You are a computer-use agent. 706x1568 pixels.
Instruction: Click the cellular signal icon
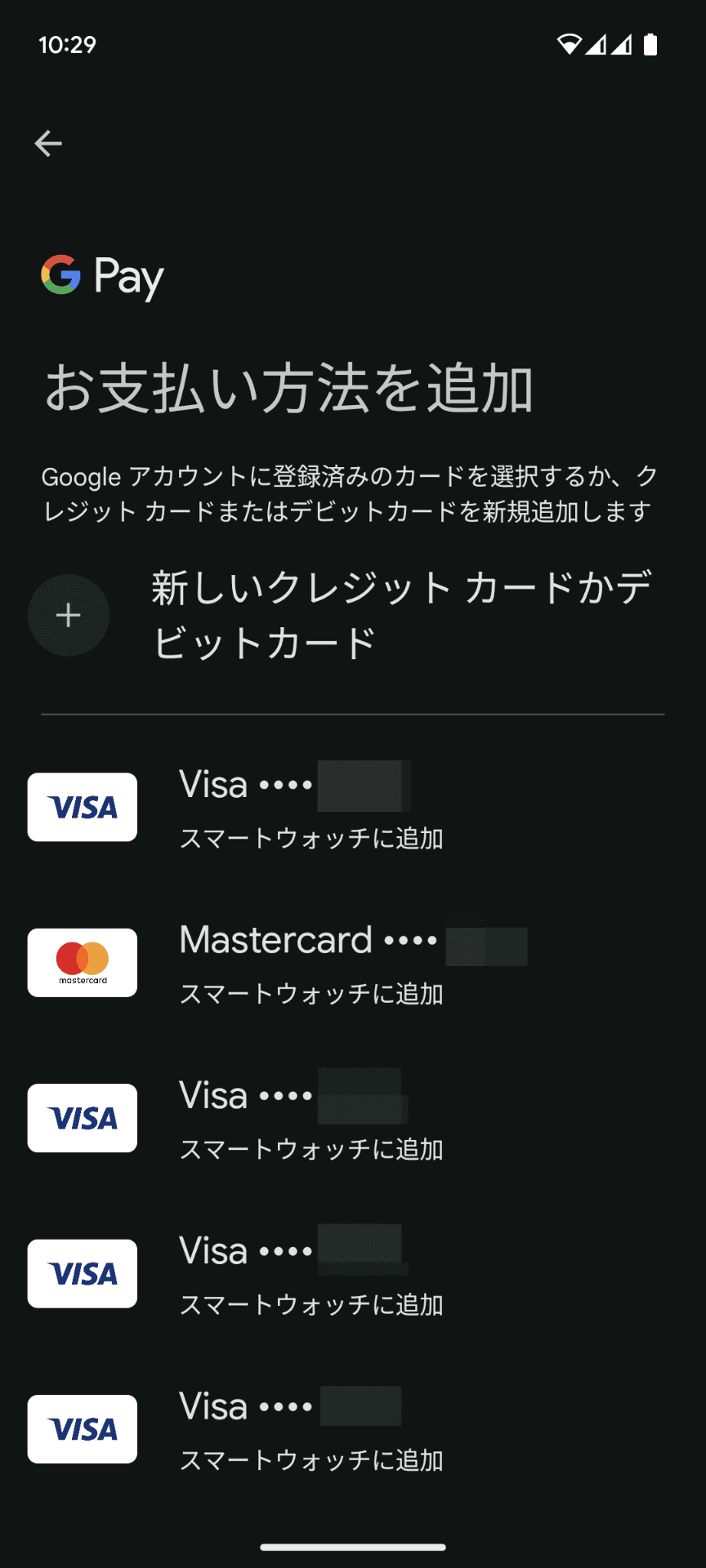point(597,46)
